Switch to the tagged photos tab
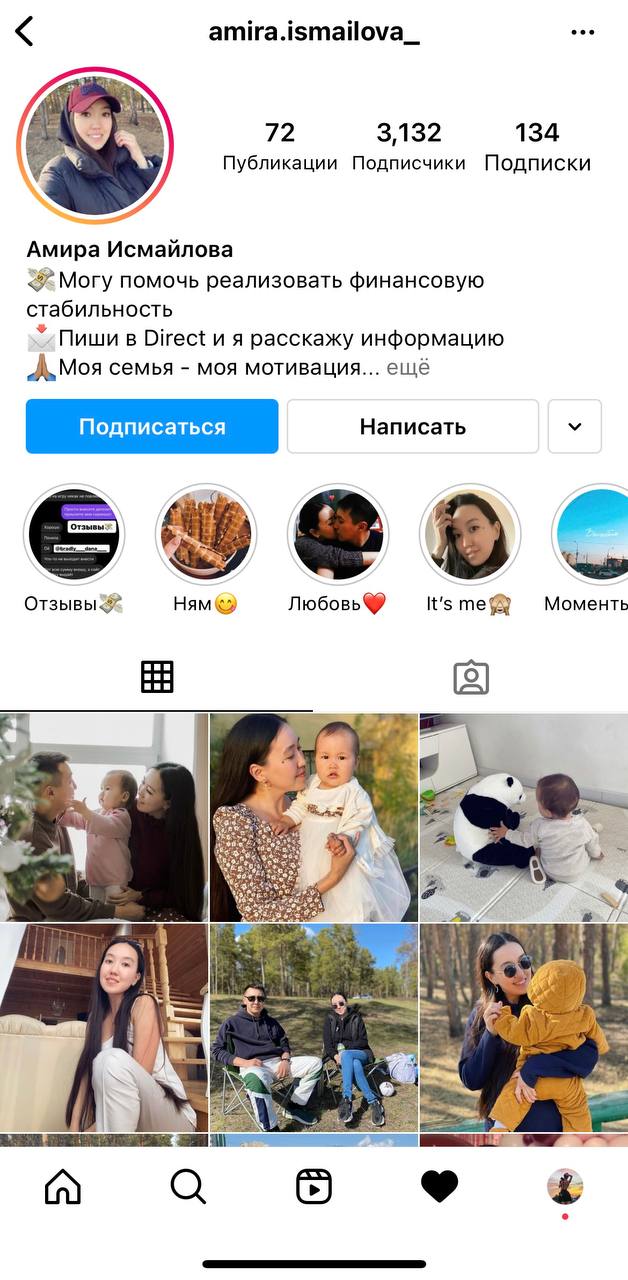This screenshot has height=1280, width=628. 470,677
